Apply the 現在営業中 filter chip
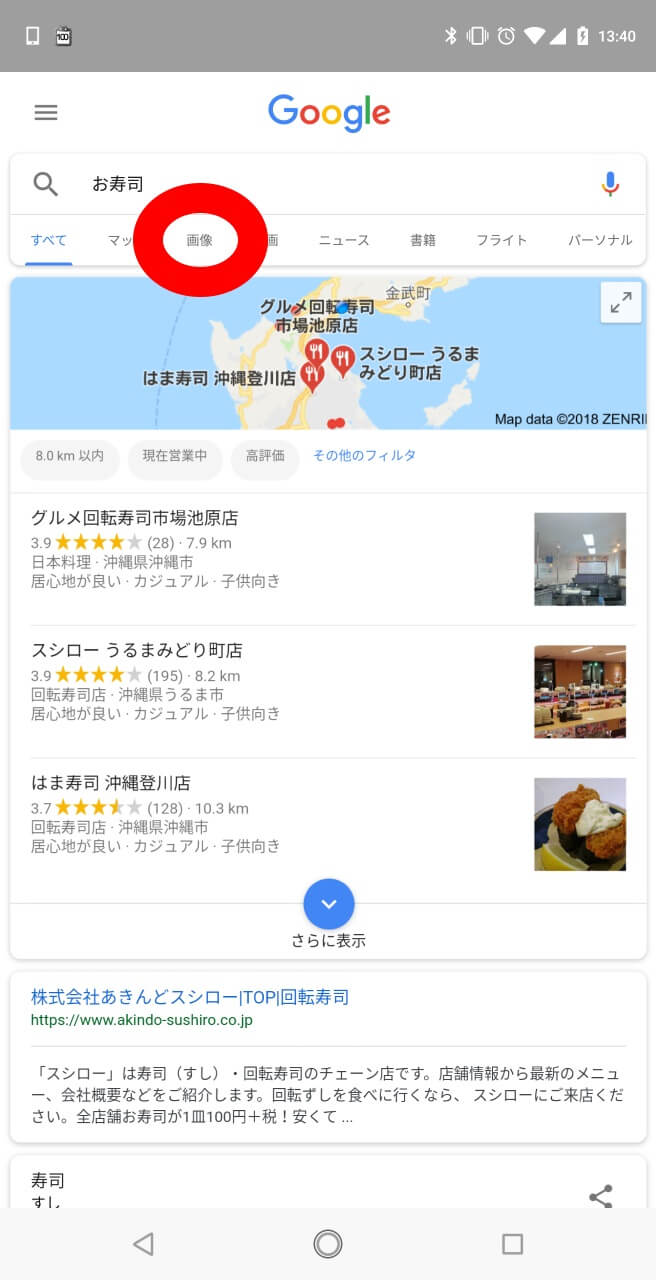656x1280 pixels. [x=175, y=456]
